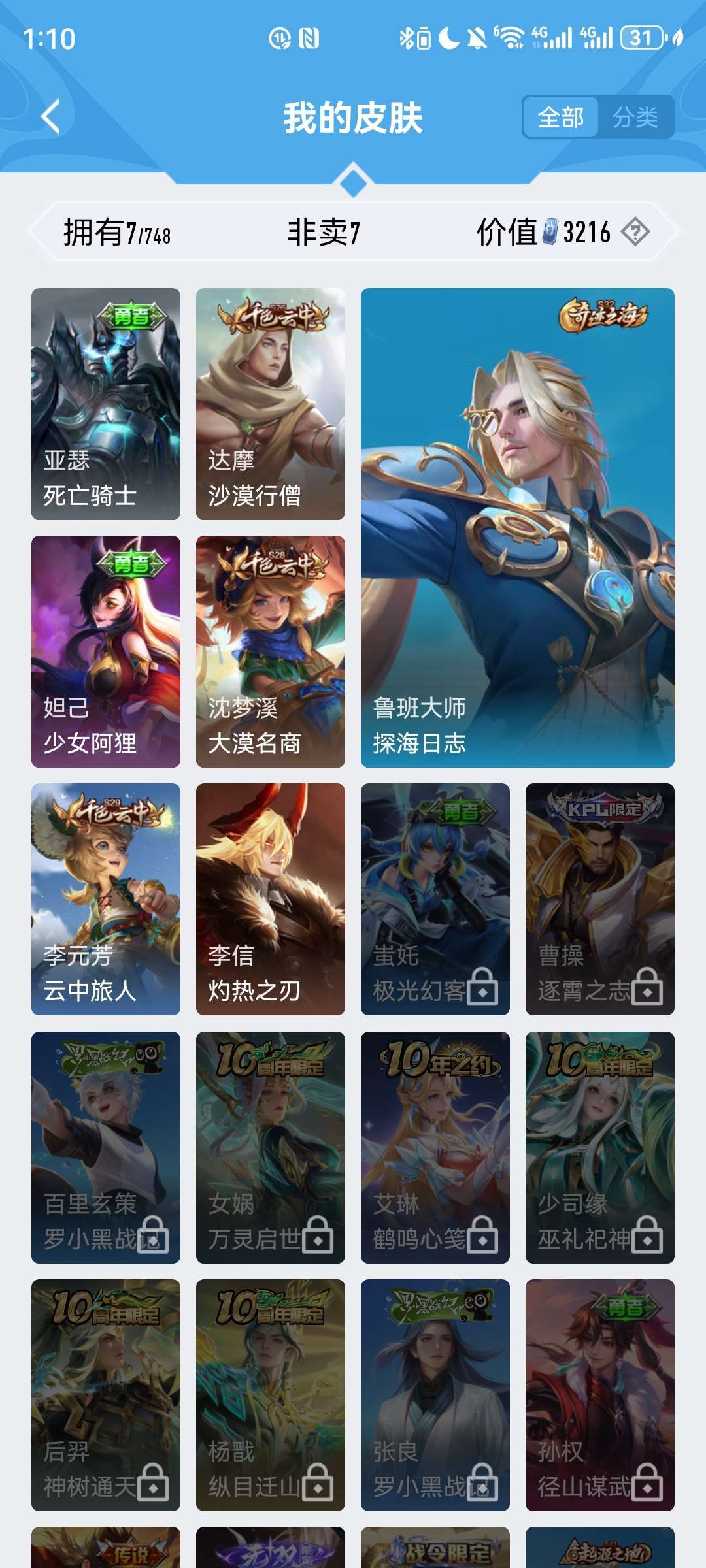Select 李信 灼热之刃 skin card

[271, 899]
